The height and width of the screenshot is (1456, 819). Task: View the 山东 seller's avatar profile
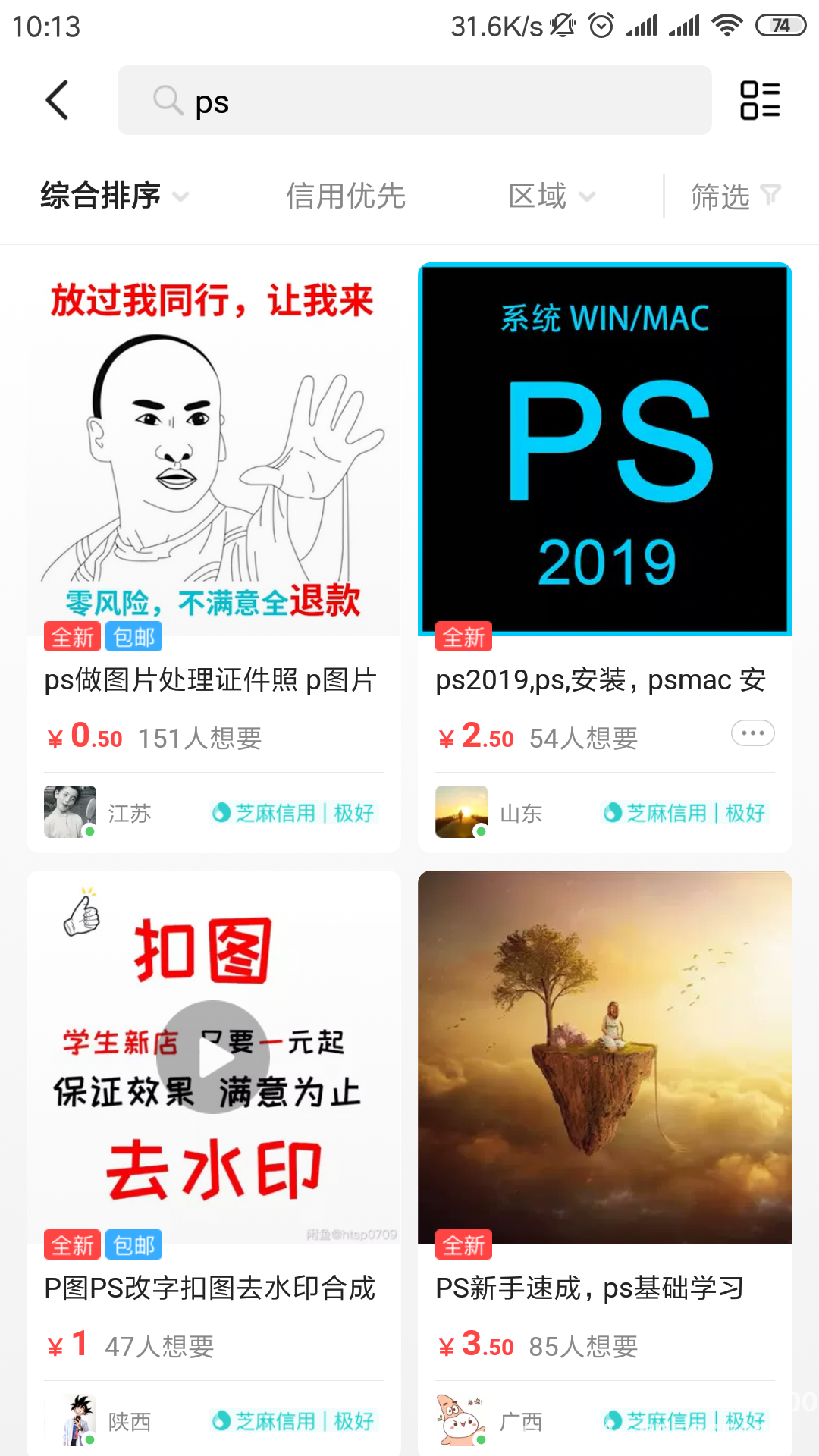tap(461, 812)
